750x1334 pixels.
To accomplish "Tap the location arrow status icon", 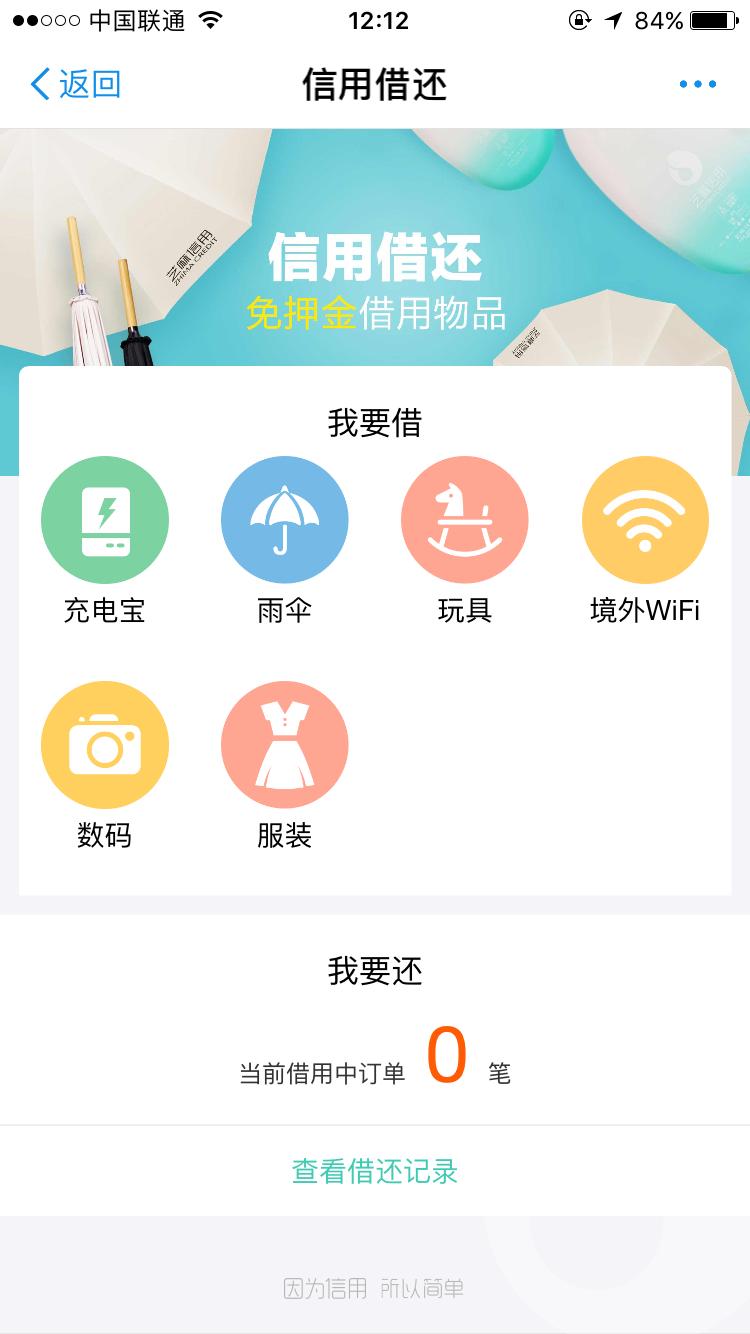I will pyautogui.click(x=612, y=17).
